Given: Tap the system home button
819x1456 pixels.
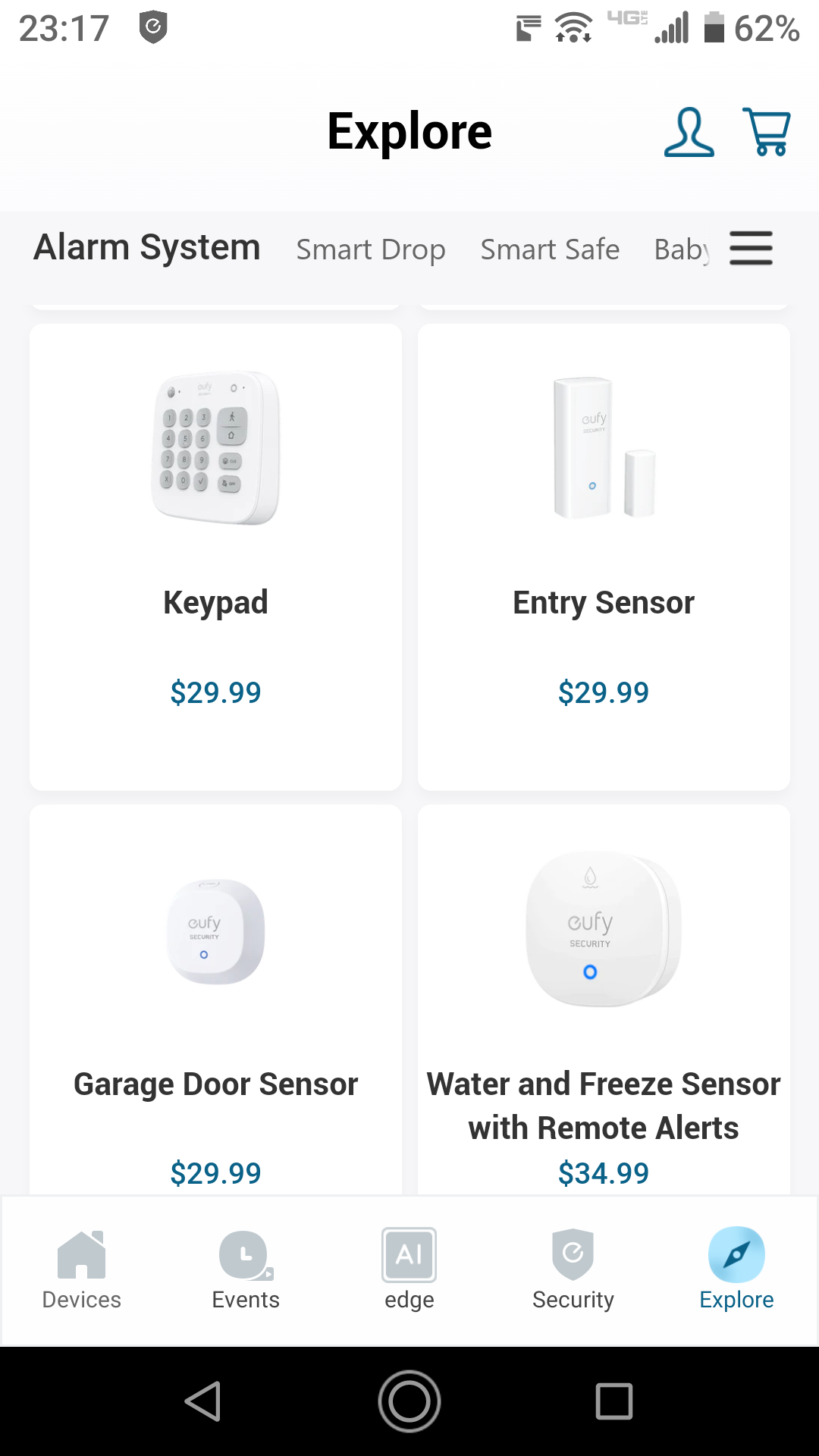Looking at the screenshot, I should pyautogui.click(x=409, y=1401).
